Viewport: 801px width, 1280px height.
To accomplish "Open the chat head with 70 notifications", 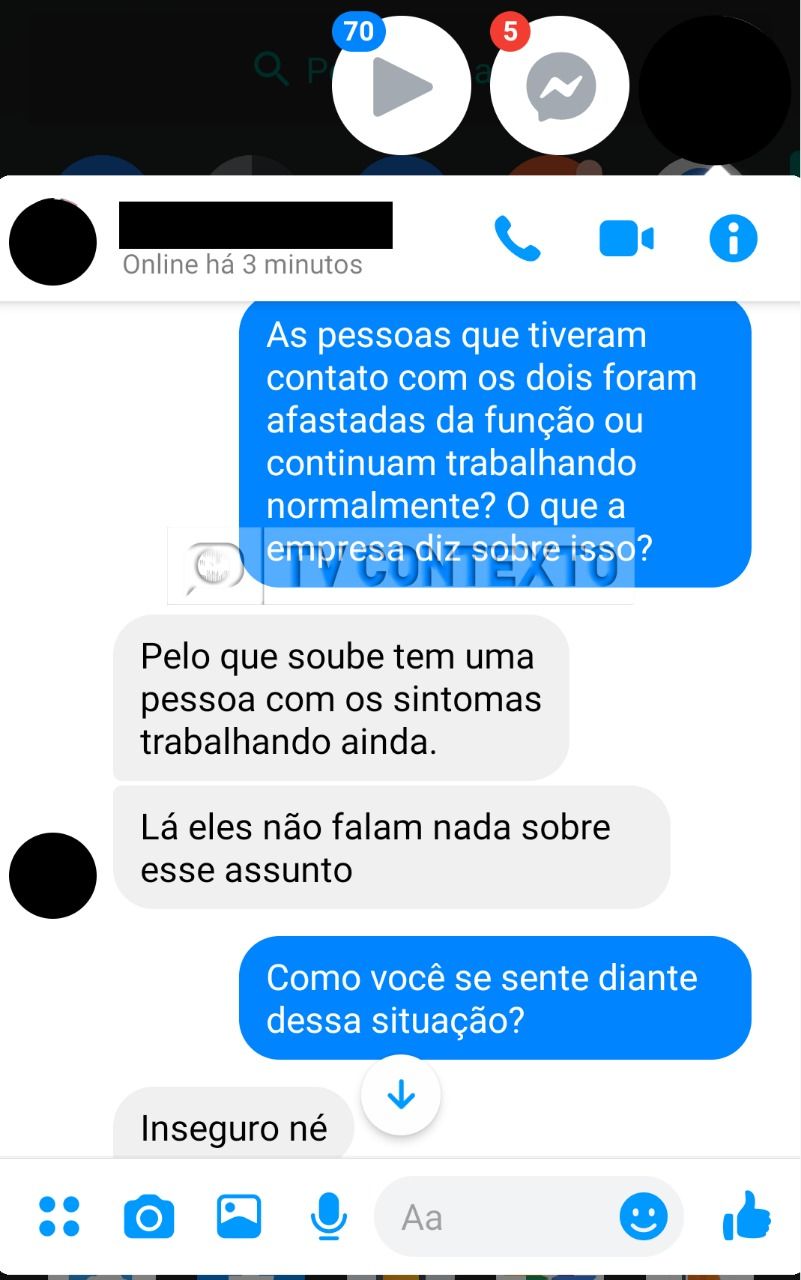I will point(401,85).
